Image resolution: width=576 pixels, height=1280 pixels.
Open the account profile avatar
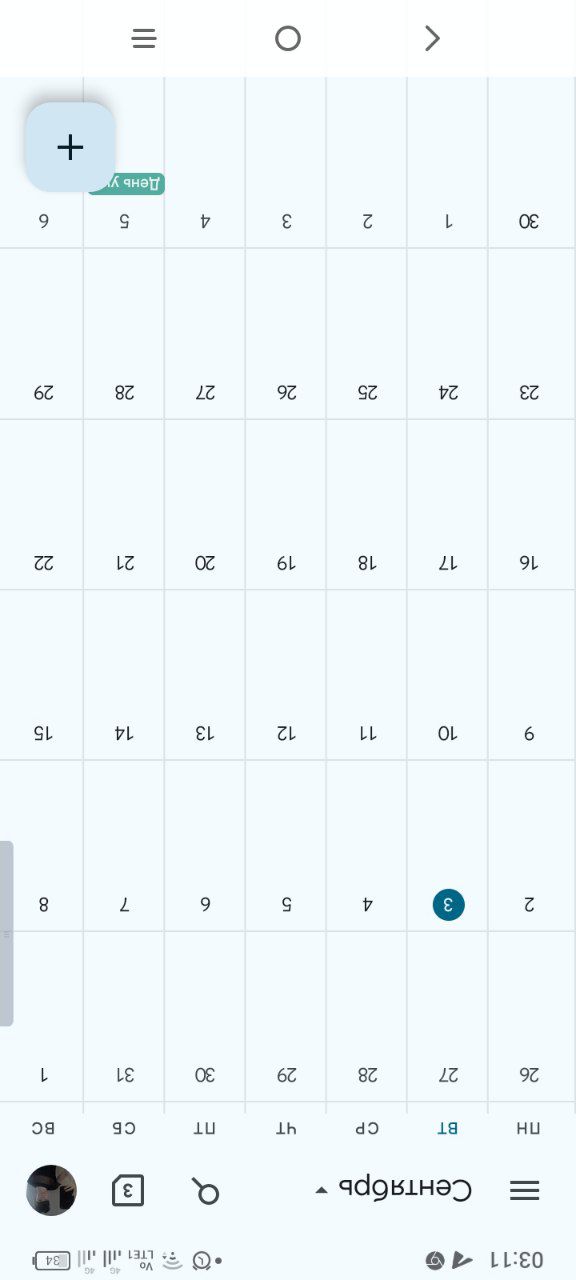(x=51, y=1190)
